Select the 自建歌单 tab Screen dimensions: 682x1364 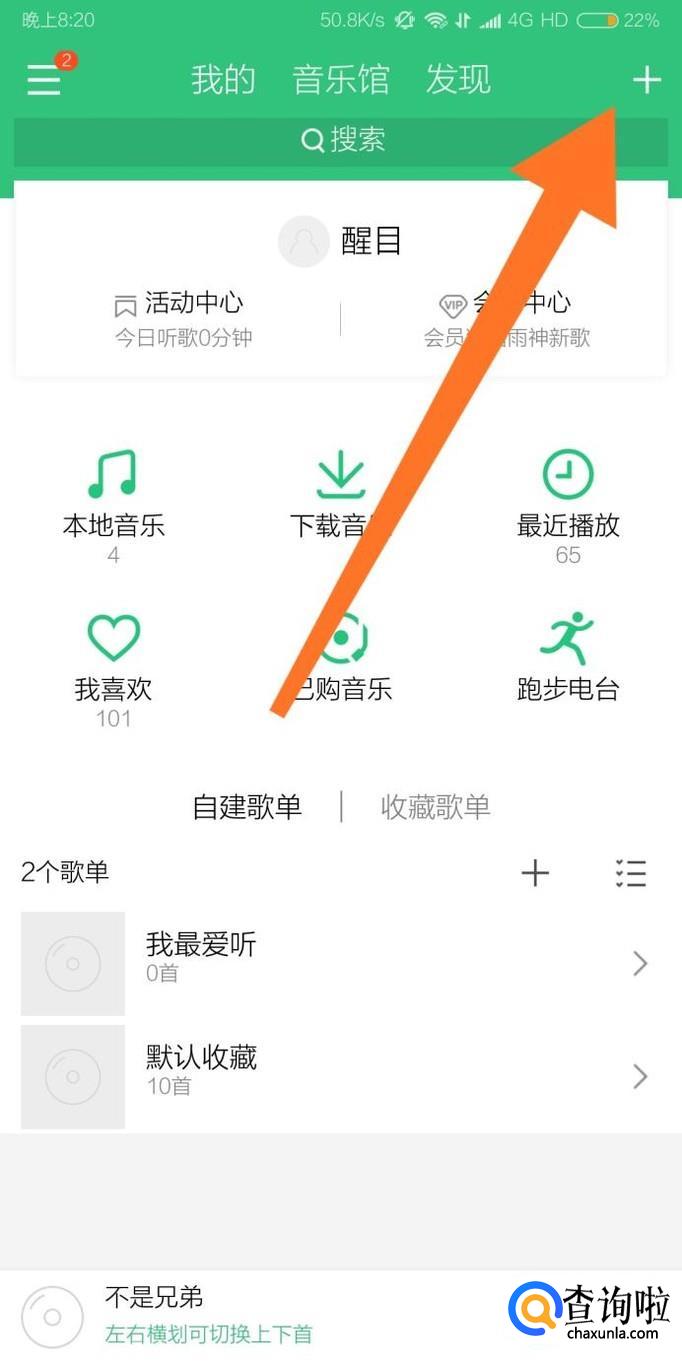(x=247, y=806)
